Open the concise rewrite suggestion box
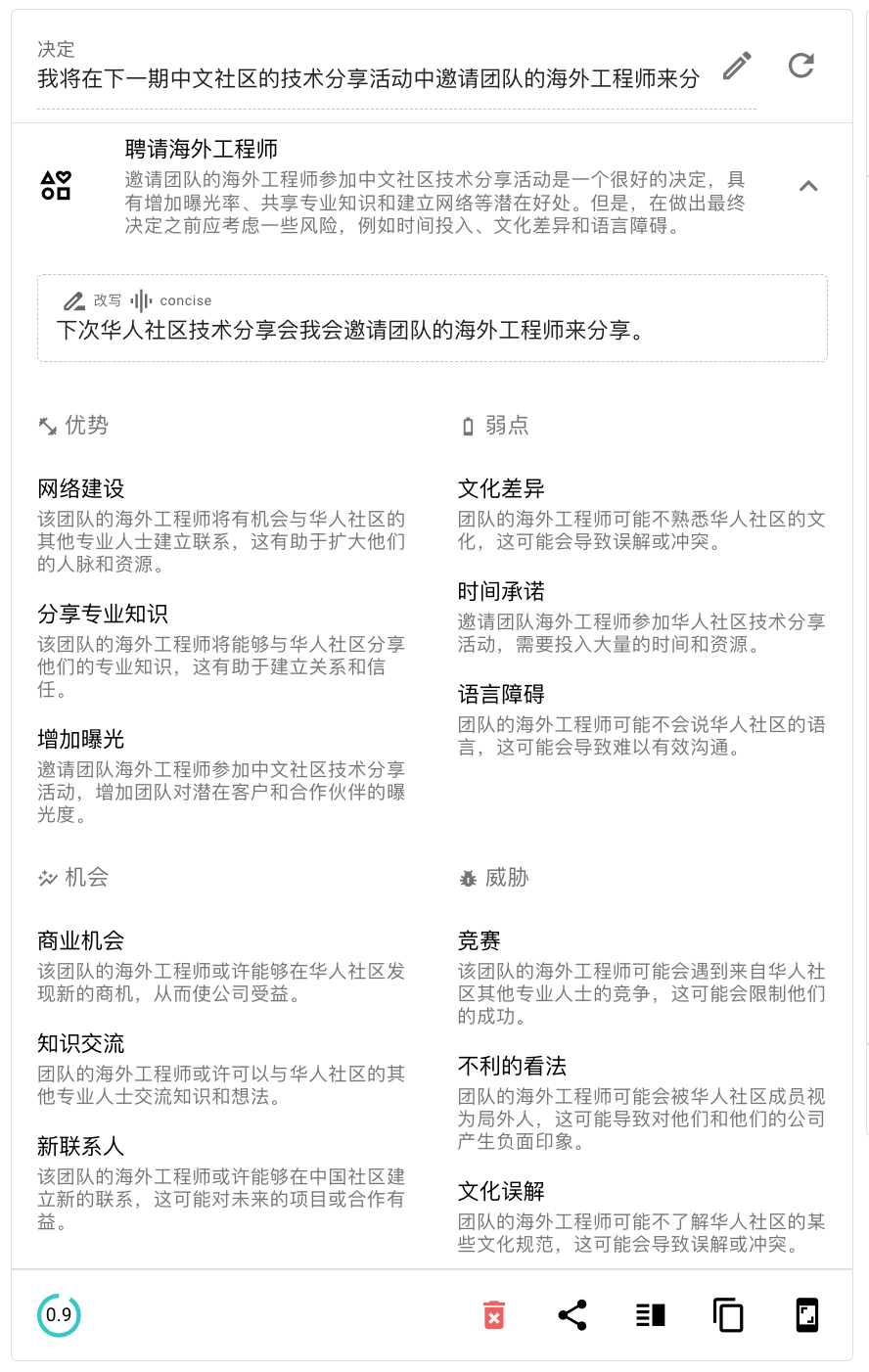The image size is (869, 1372). (x=432, y=318)
